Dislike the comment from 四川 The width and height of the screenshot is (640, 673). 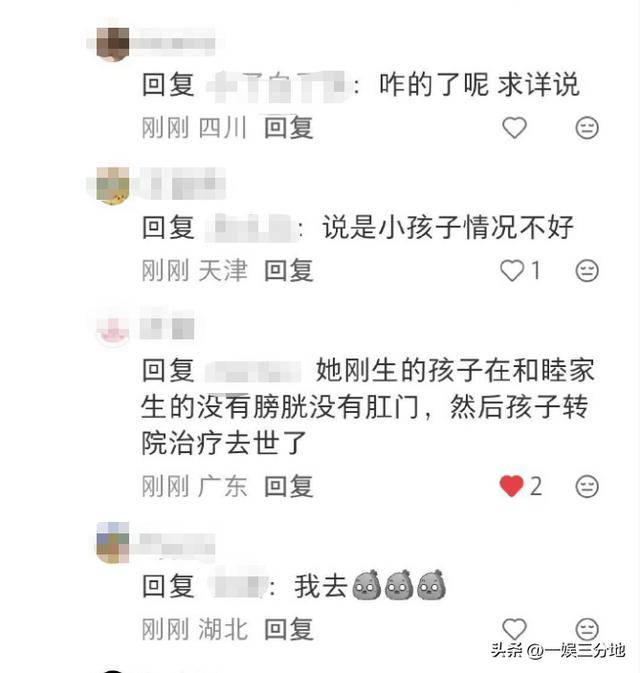click(x=588, y=128)
